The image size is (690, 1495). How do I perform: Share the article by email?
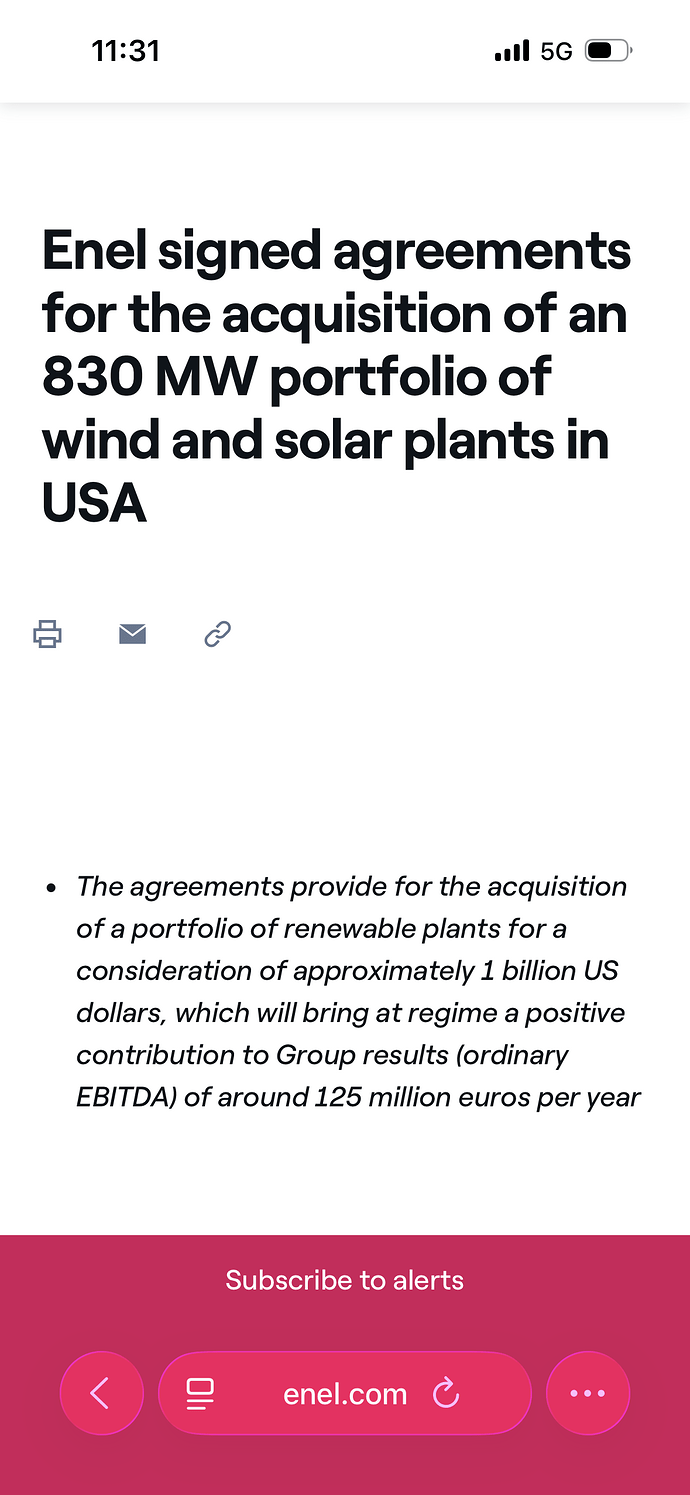(x=132, y=633)
